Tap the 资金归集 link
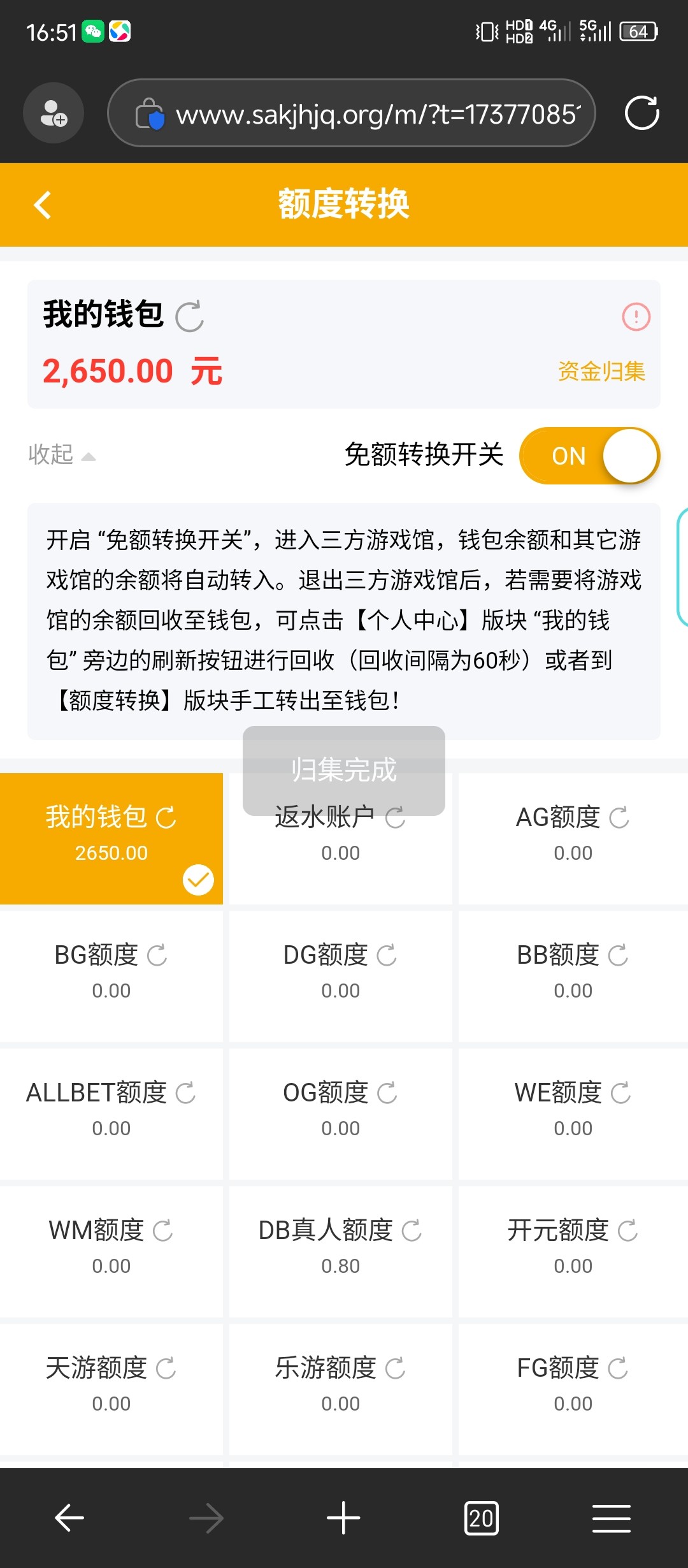This screenshot has width=688, height=1568. click(x=601, y=371)
